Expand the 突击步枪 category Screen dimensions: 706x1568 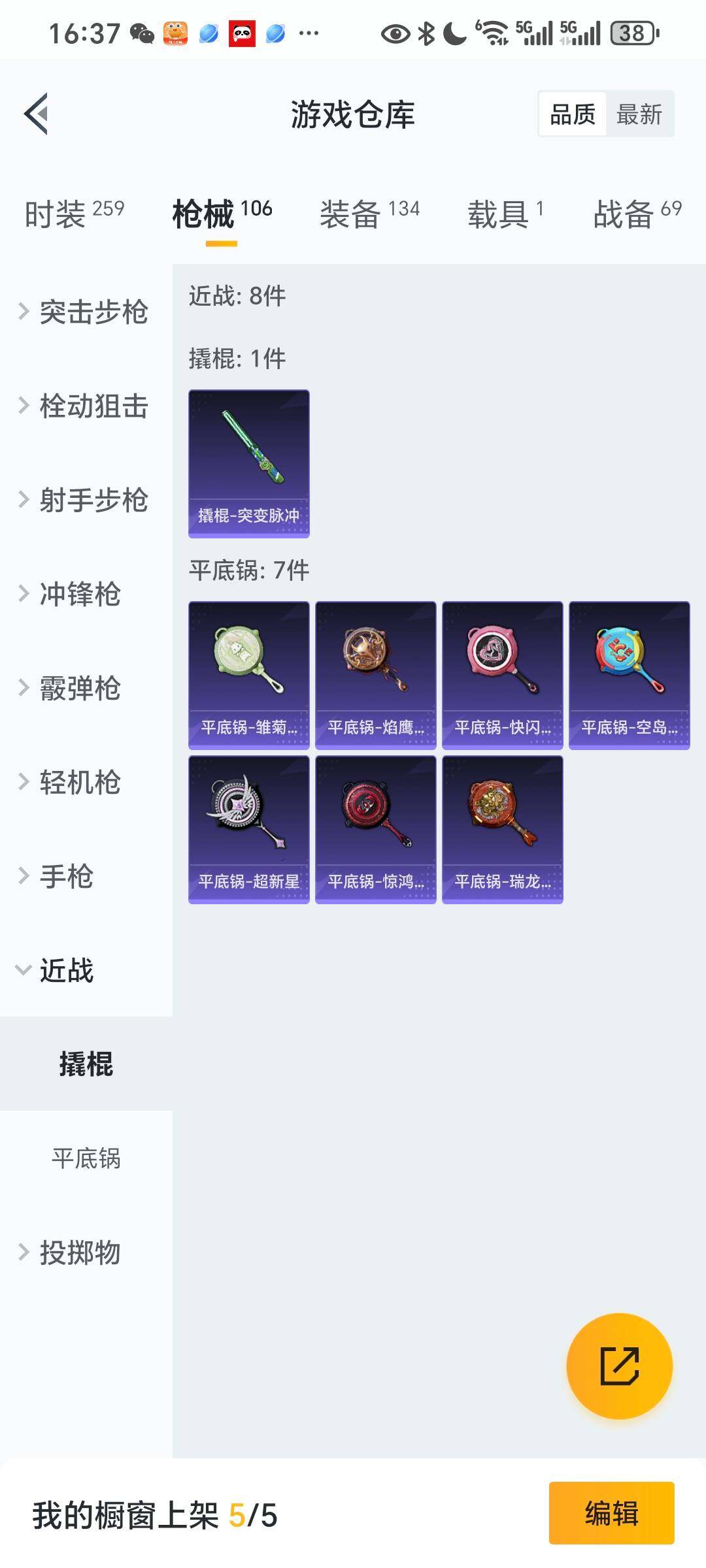pyautogui.click(x=85, y=312)
